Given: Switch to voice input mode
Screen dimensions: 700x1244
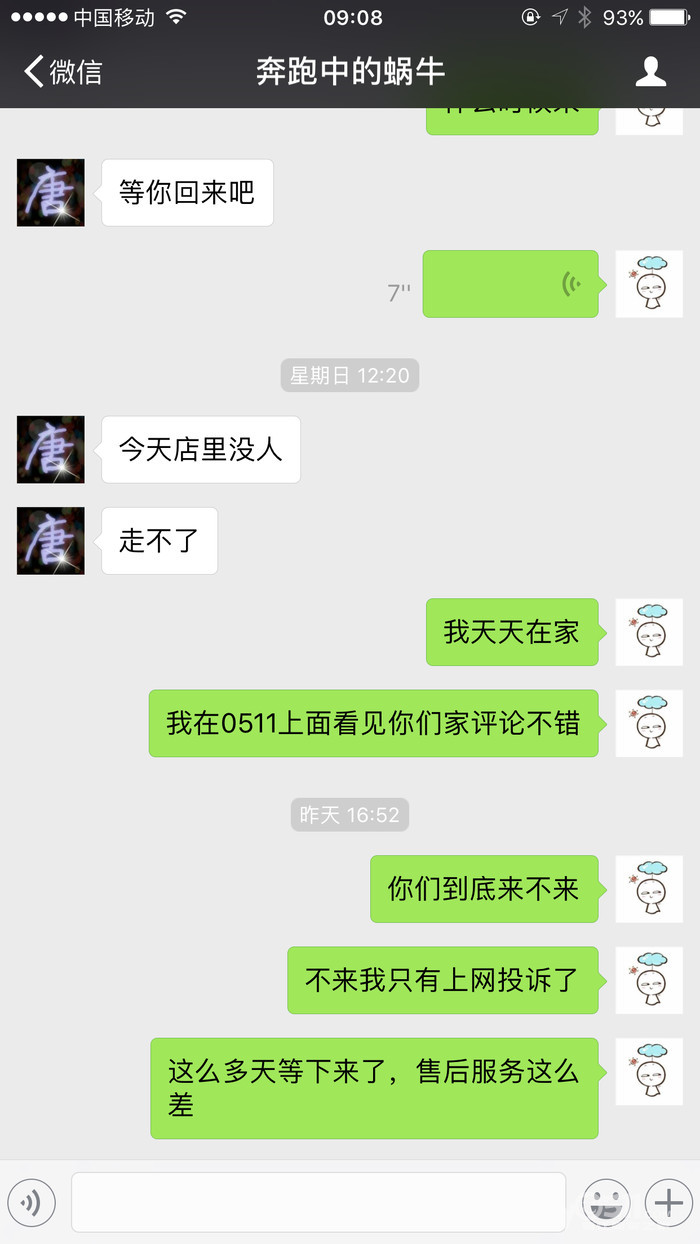Looking at the screenshot, I should (31, 1202).
